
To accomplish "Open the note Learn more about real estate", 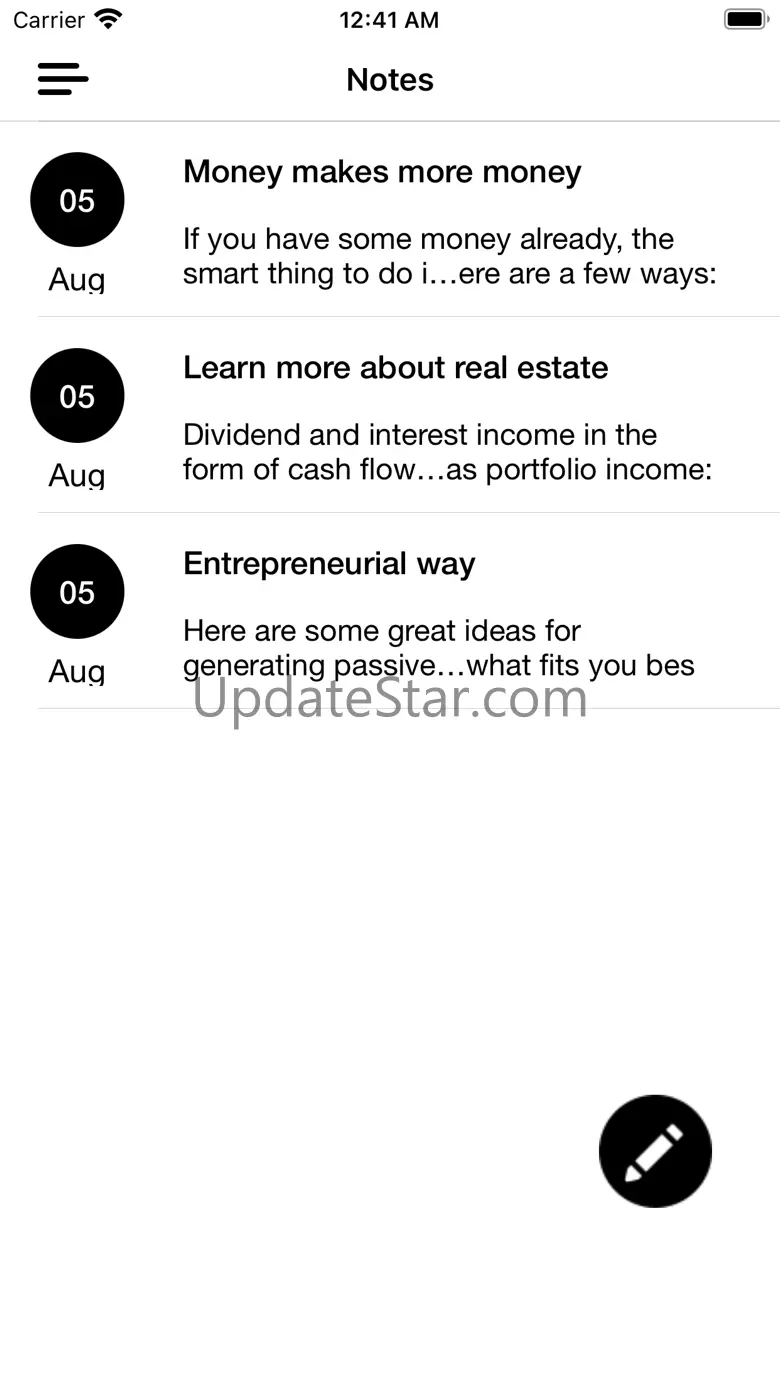I will pos(390,415).
